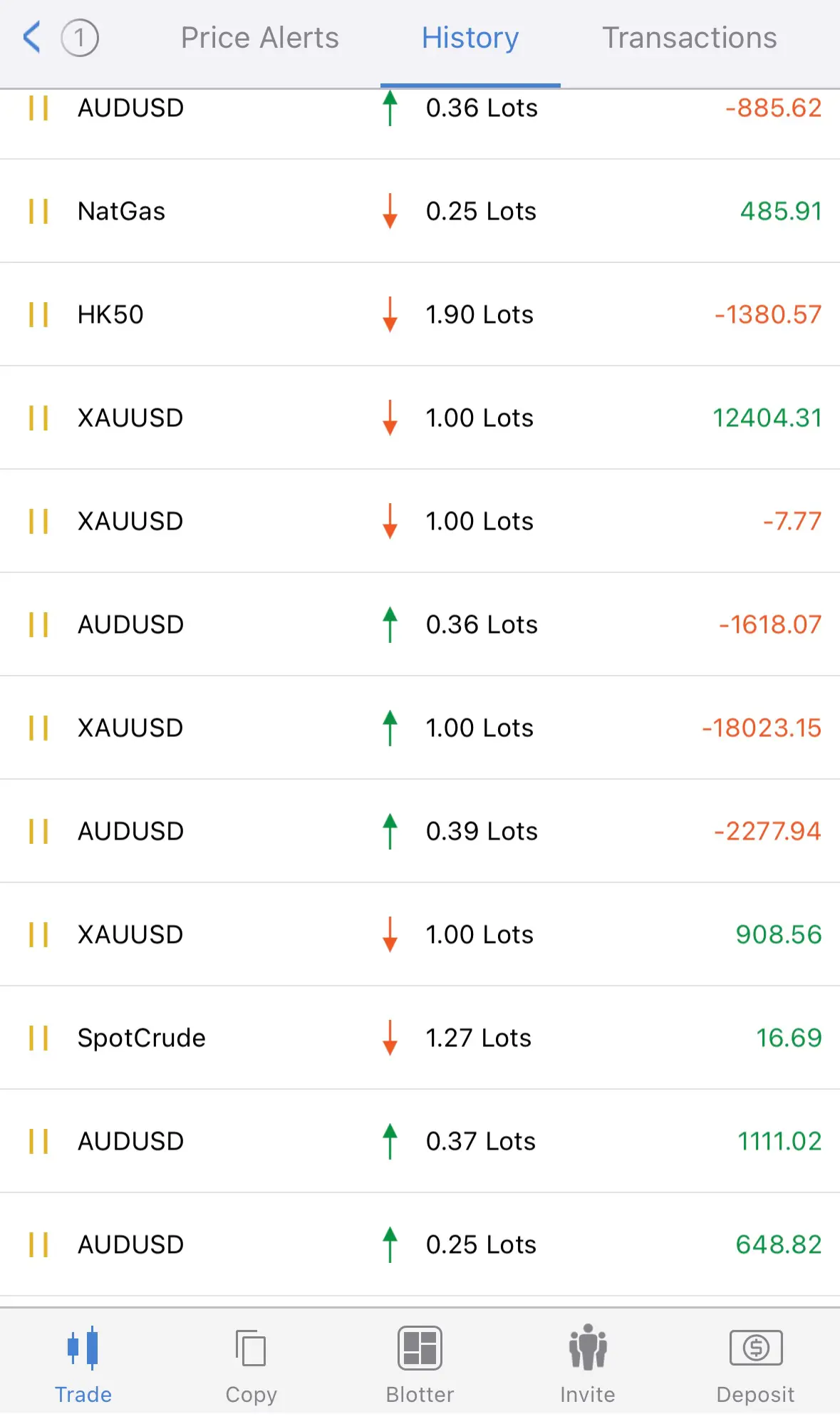
Task: Open the XAUUSD trade losing 18023.15
Action: 420,728
